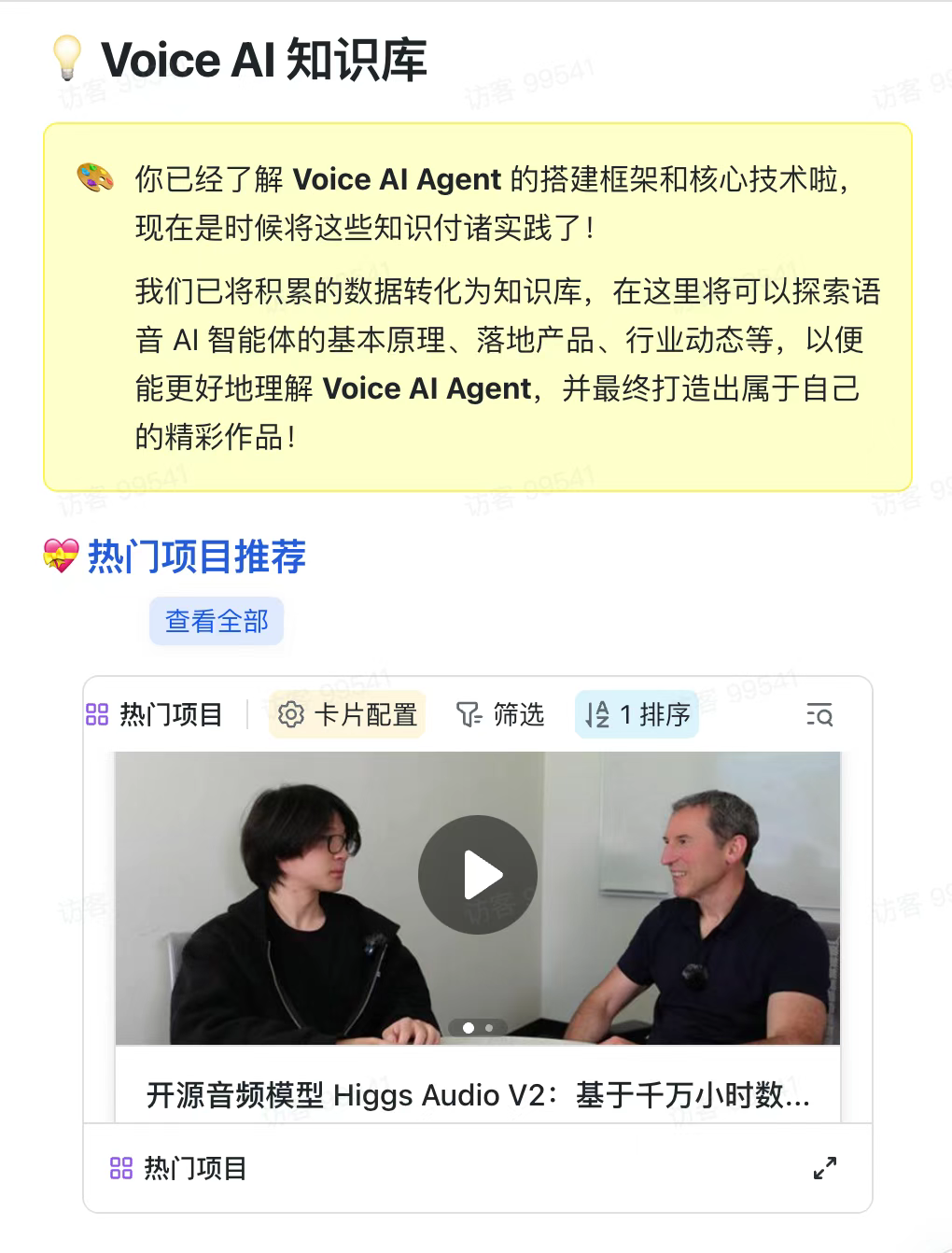This screenshot has width=952, height=1253.
Task: Open the 筛选 filter options
Action: [500, 715]
